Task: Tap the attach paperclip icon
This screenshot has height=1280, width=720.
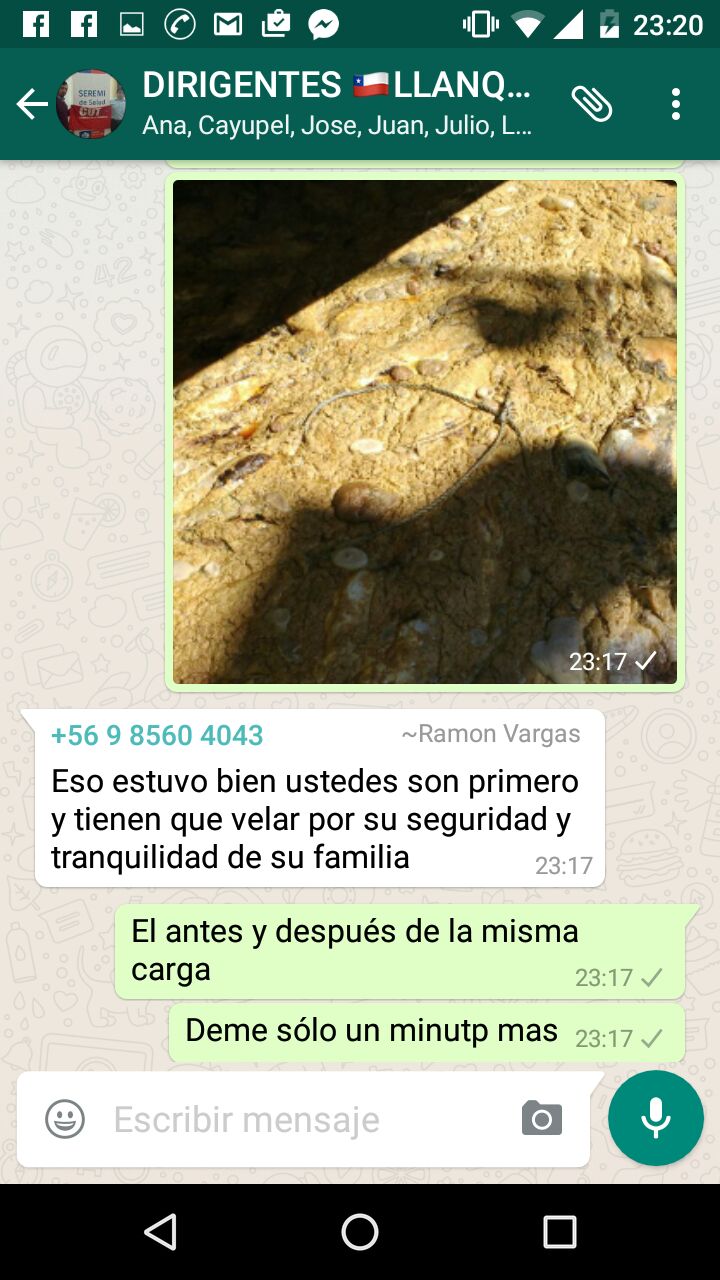Action: pyautogui.click(x=592, y=104)
